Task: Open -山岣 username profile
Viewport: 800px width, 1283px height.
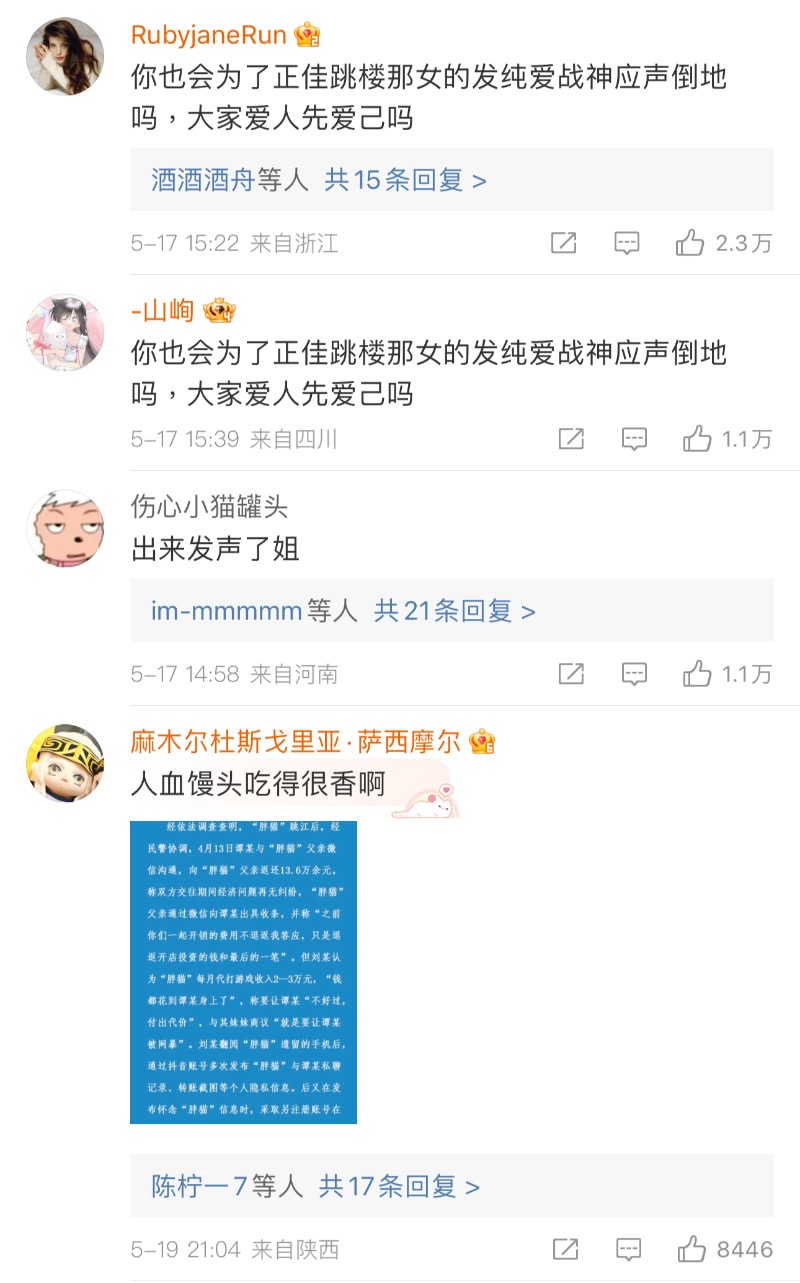Action: coord(163,311)
